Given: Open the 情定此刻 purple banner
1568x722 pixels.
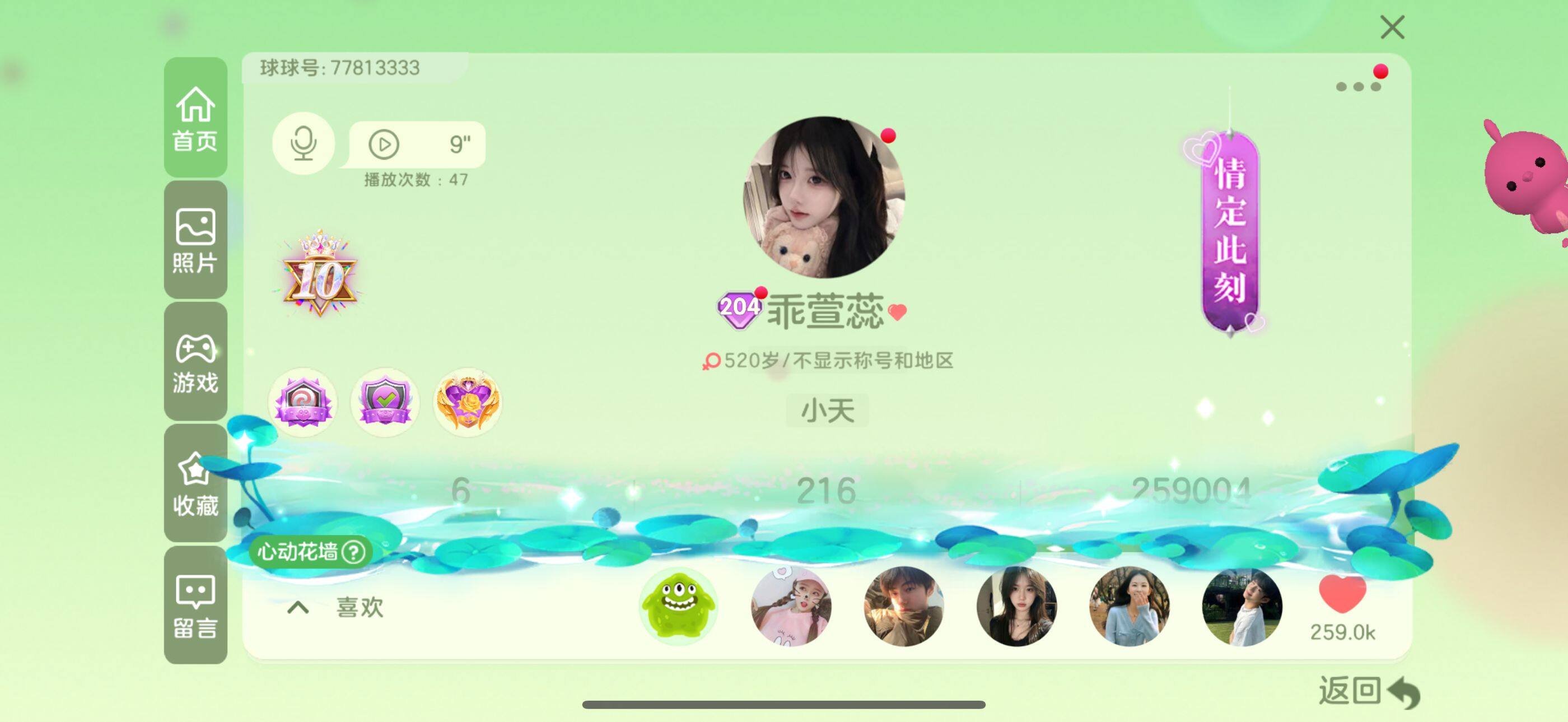Looking at the screenshot, I should (1230, 231).
